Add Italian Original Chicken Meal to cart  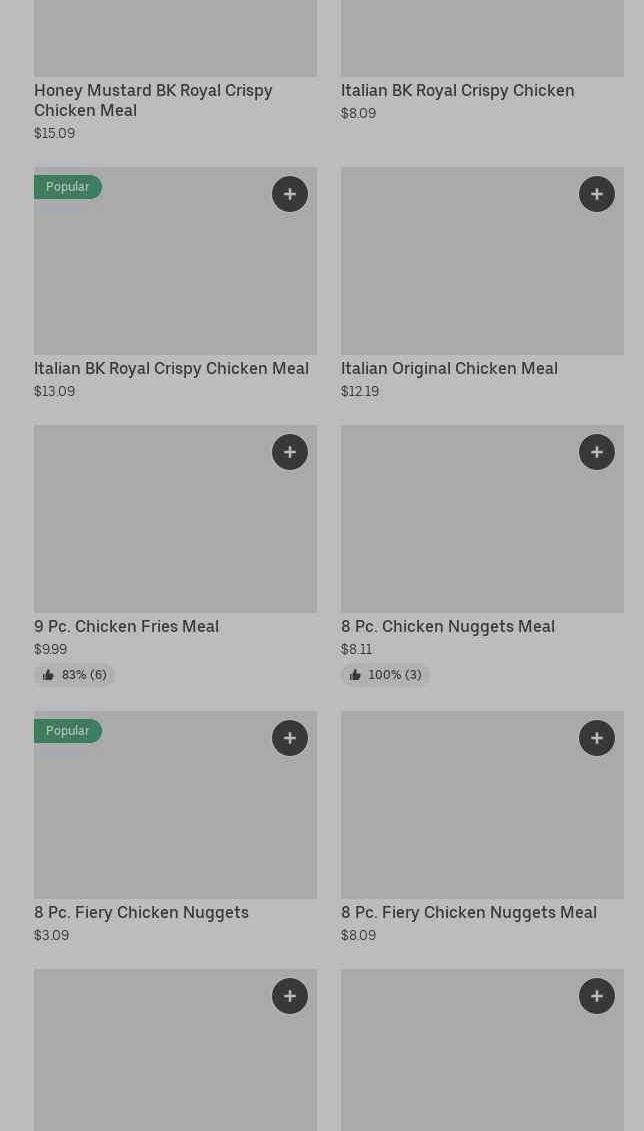point(597,194)
